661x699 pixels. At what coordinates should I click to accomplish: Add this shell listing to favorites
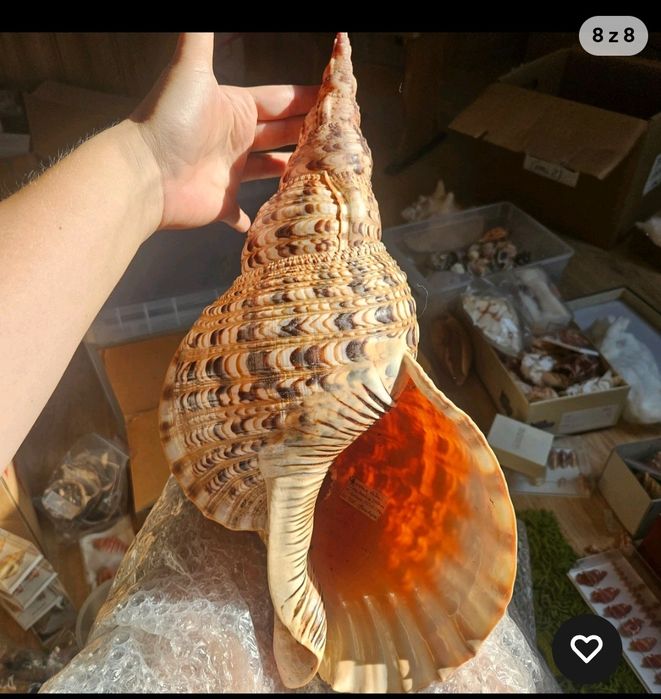pyautogui.click(x=586, y=648)
